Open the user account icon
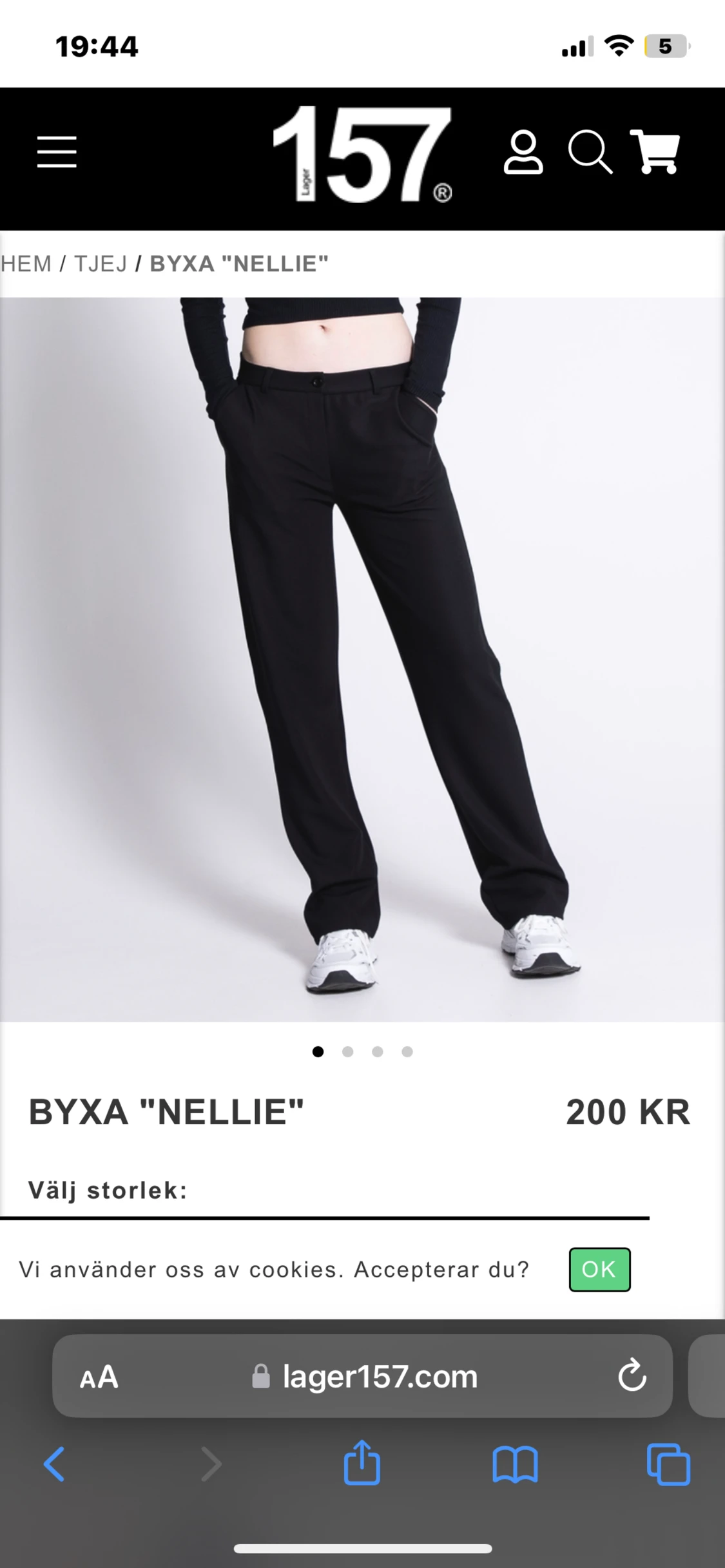725x1568 pixels. (523, 153)
